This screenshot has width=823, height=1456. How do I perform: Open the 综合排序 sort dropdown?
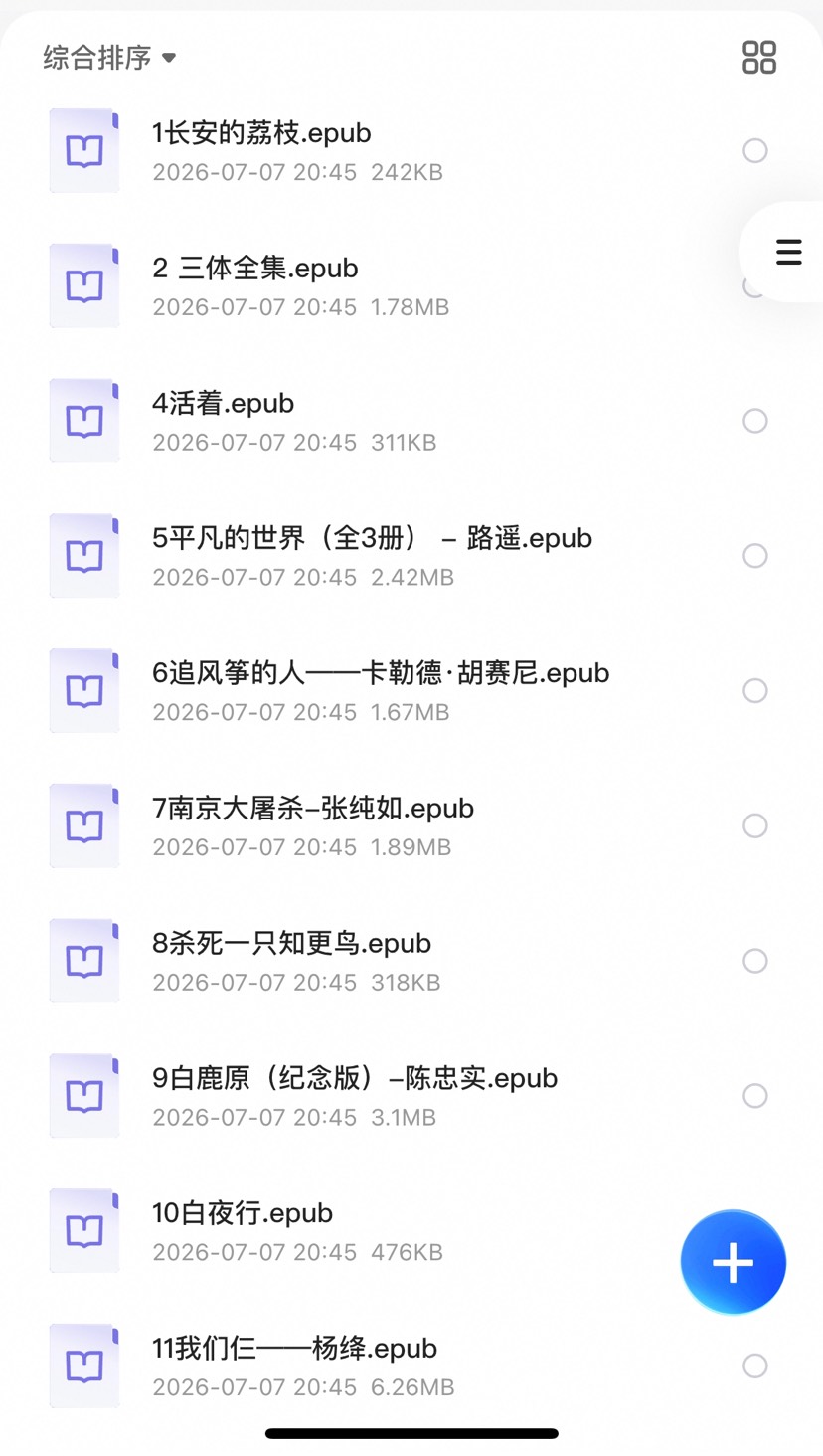[x=109, y=58]
